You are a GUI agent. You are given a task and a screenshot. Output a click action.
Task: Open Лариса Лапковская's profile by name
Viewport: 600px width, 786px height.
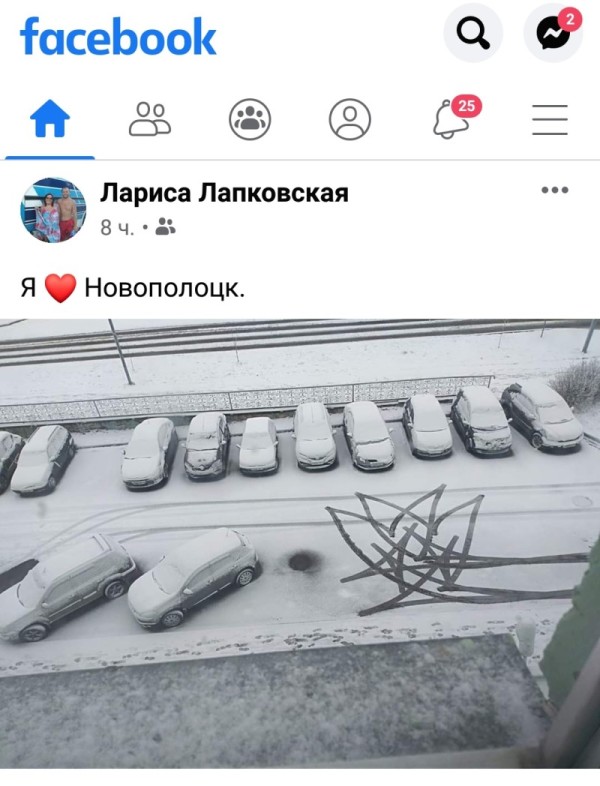[x=224, y=193]
